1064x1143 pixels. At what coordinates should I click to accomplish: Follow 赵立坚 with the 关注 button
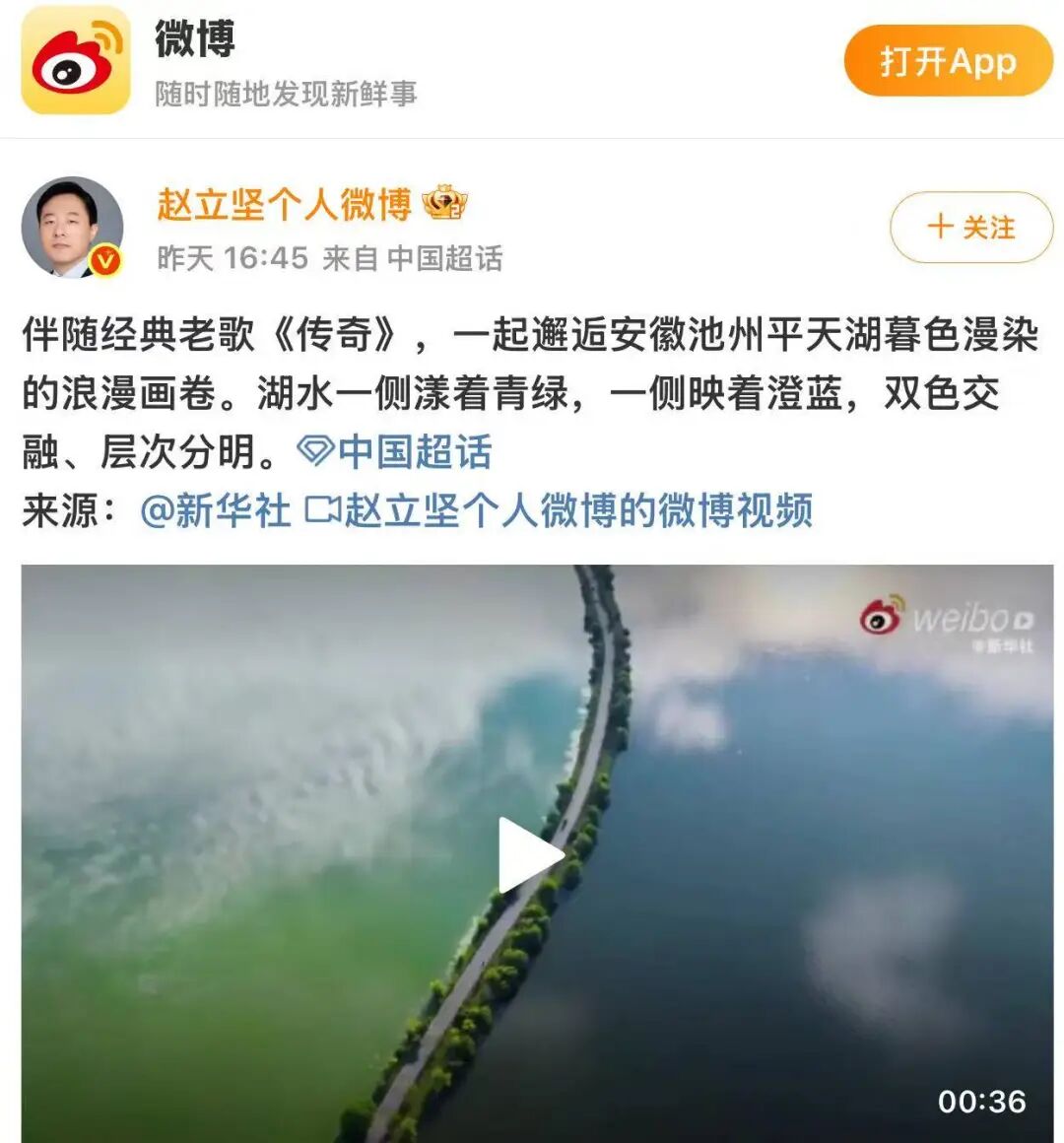970,228
